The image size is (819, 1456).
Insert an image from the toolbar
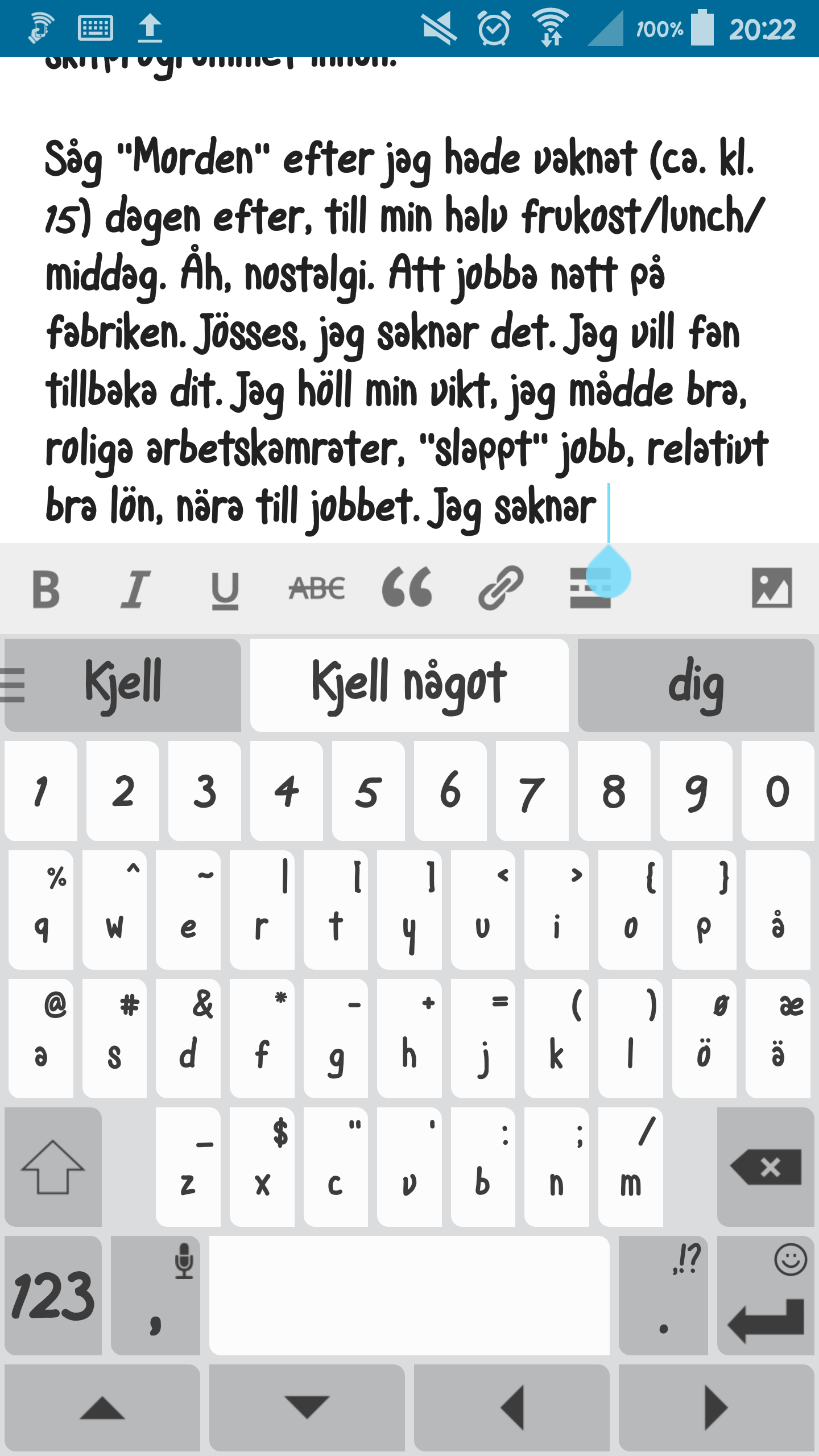771,588
